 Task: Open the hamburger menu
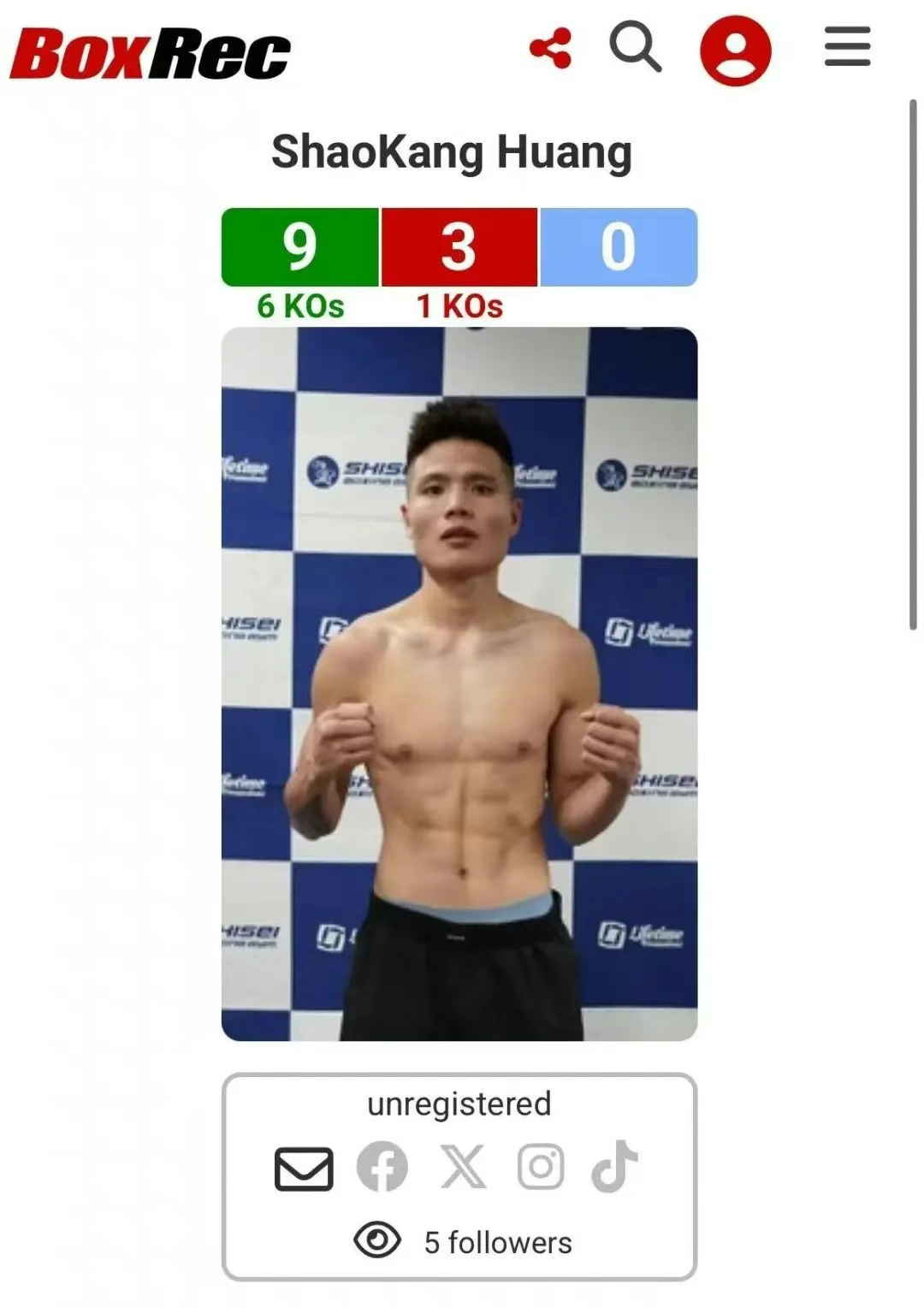(x=847, y=46)
